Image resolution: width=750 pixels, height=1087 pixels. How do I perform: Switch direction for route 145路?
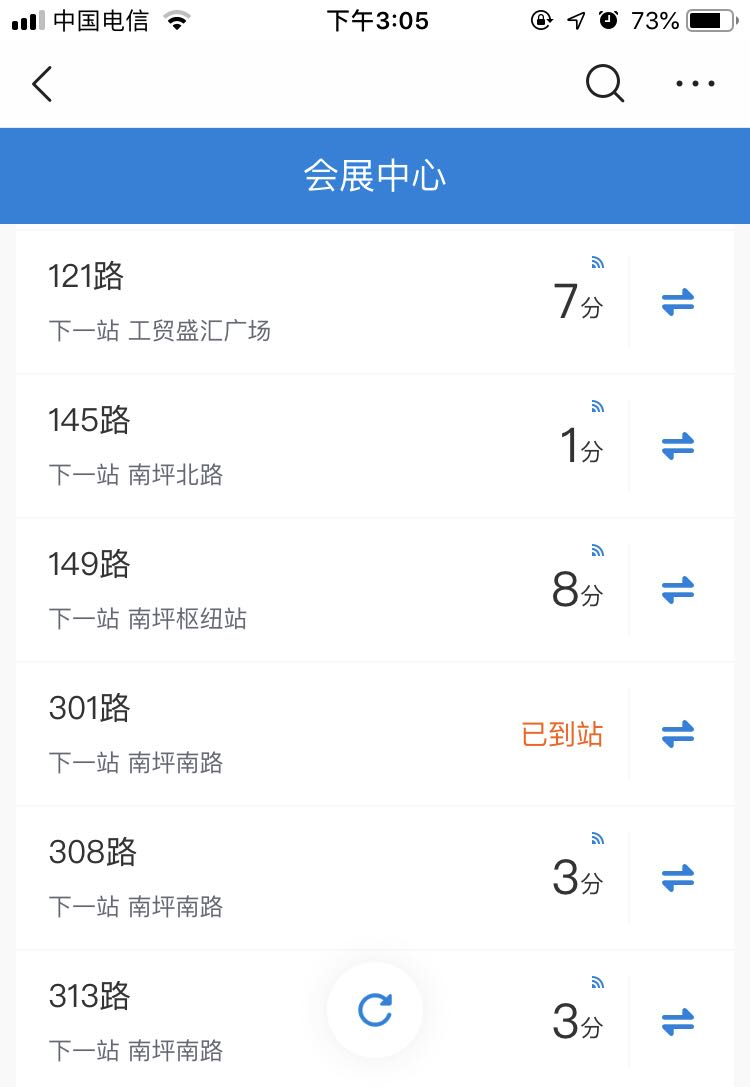tap(679, 447)
